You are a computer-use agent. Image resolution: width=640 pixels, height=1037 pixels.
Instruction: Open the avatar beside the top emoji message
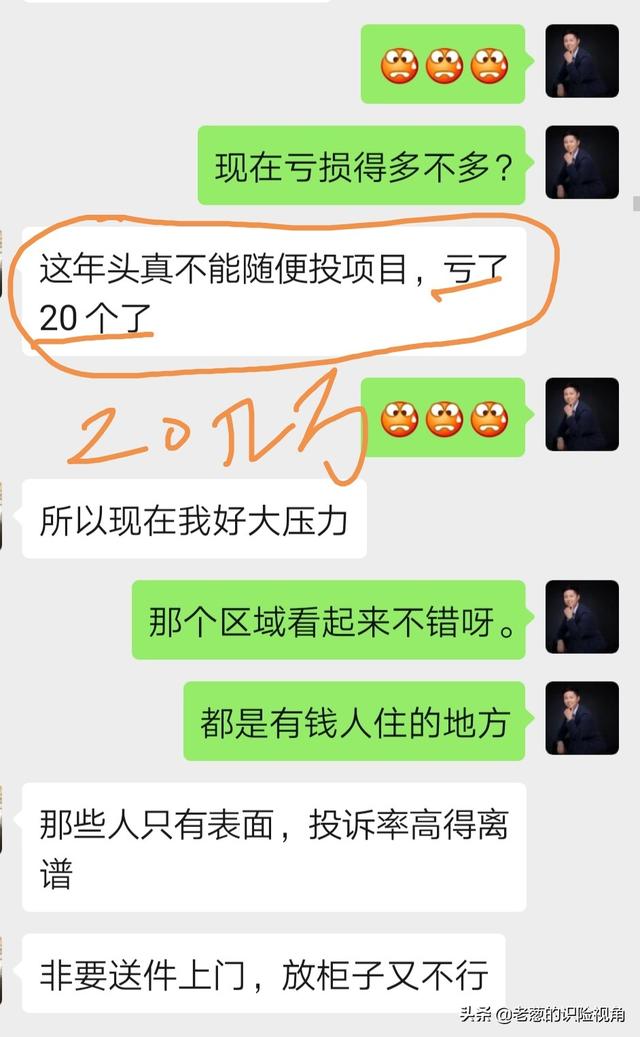pos(582,61)
